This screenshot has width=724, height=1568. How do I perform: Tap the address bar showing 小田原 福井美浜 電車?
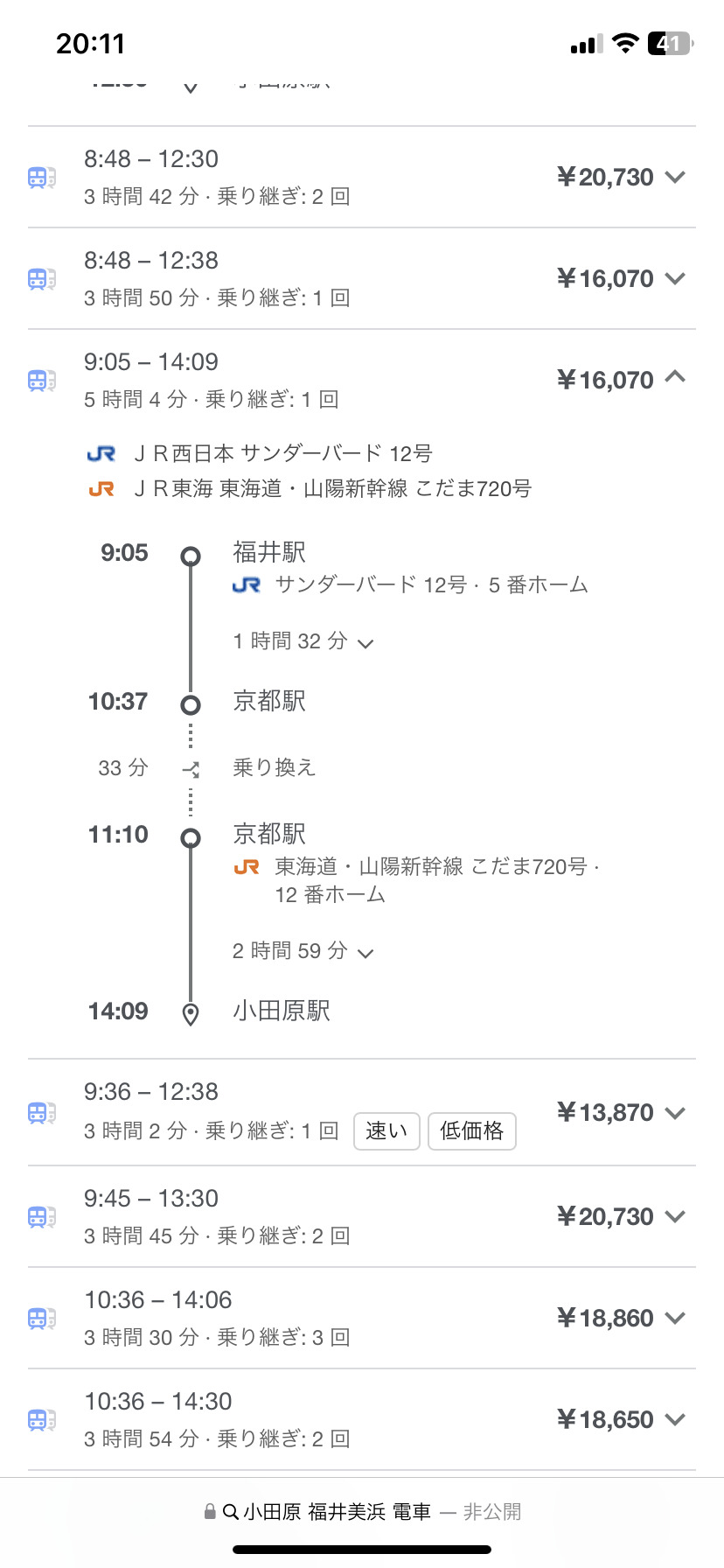362,1512
